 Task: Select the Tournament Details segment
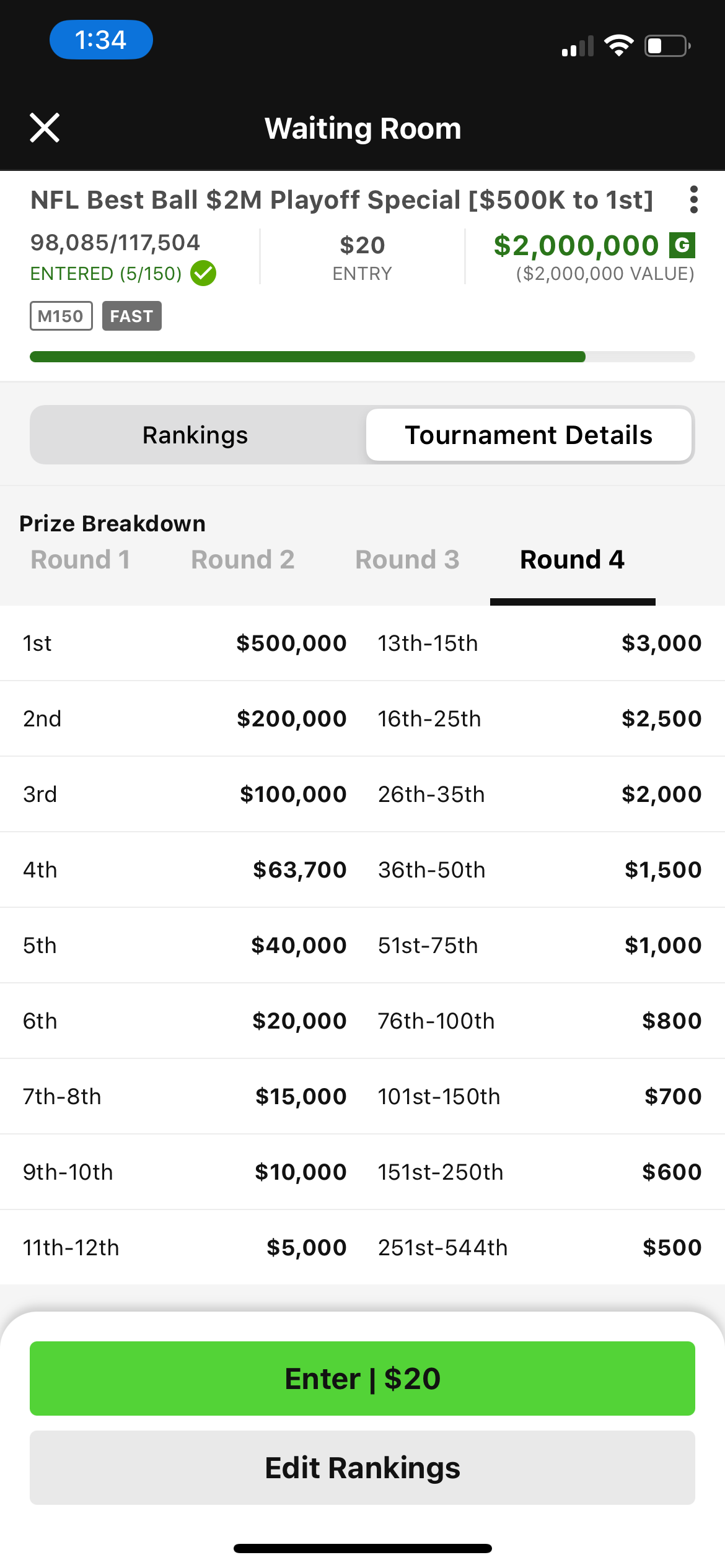[x=529, y=435]
